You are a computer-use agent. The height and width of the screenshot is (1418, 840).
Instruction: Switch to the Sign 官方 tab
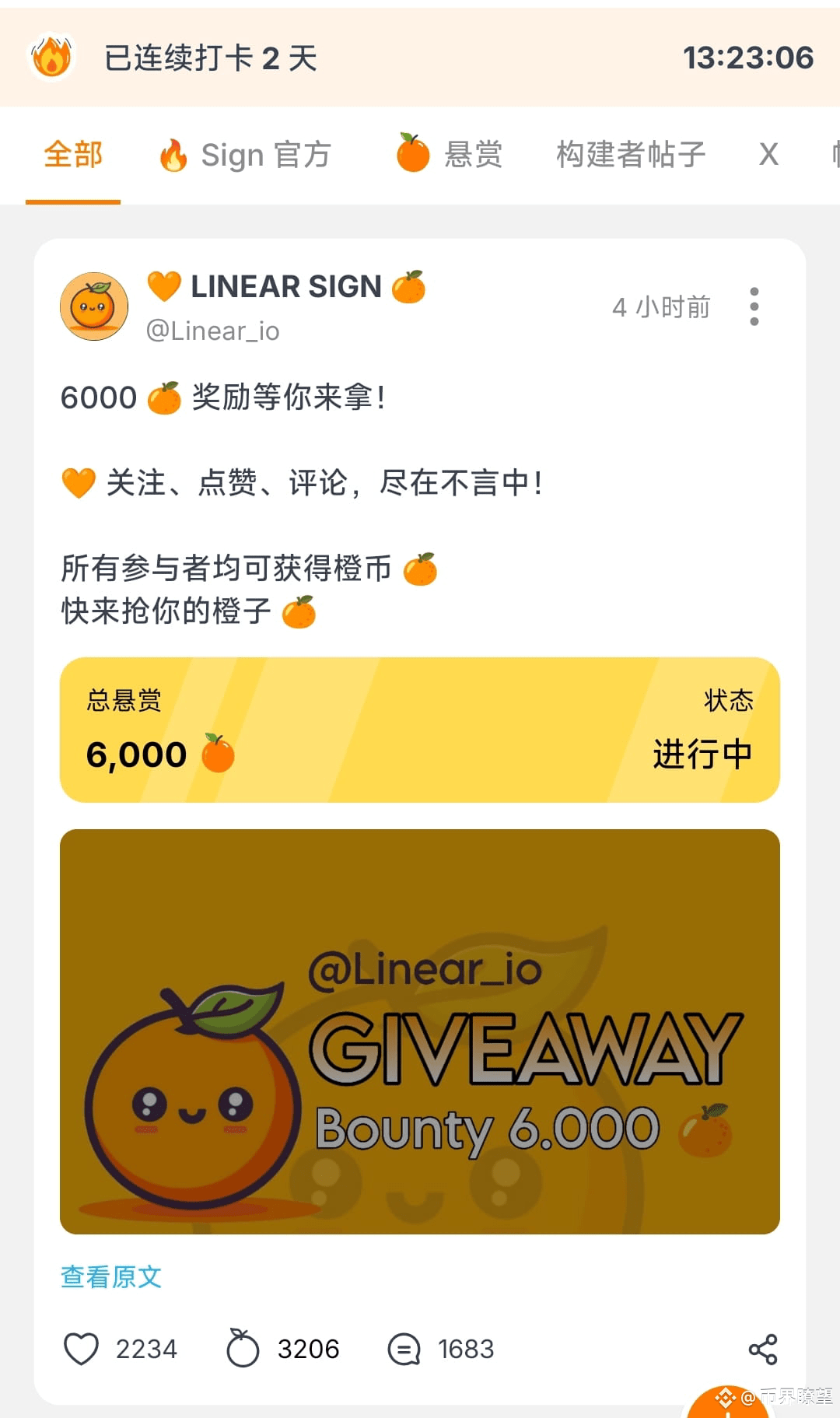tap(244, 155)
